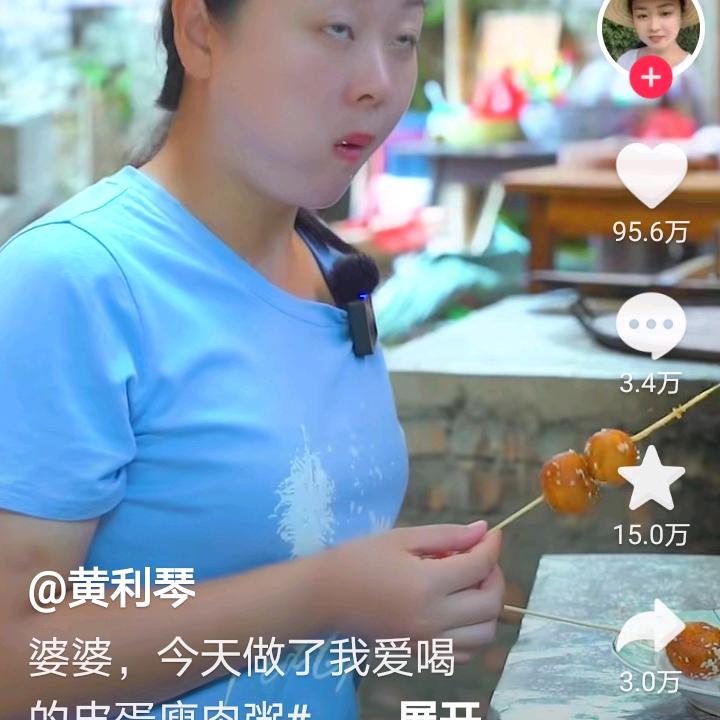Like this video with the heart
Viewport: 720px width, 720px height.
point(651,176)
